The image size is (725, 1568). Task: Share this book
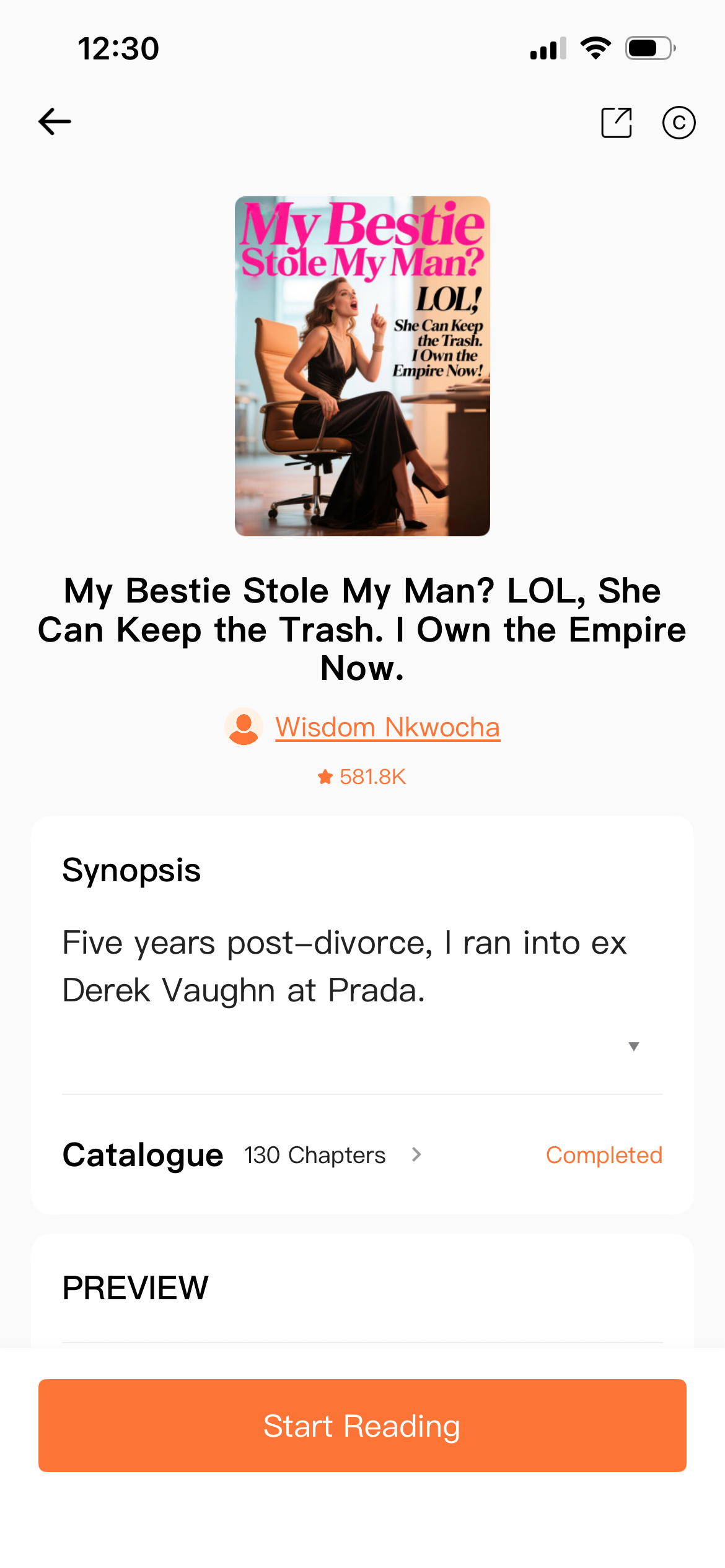pyautogui.click(x=616, y=123)
